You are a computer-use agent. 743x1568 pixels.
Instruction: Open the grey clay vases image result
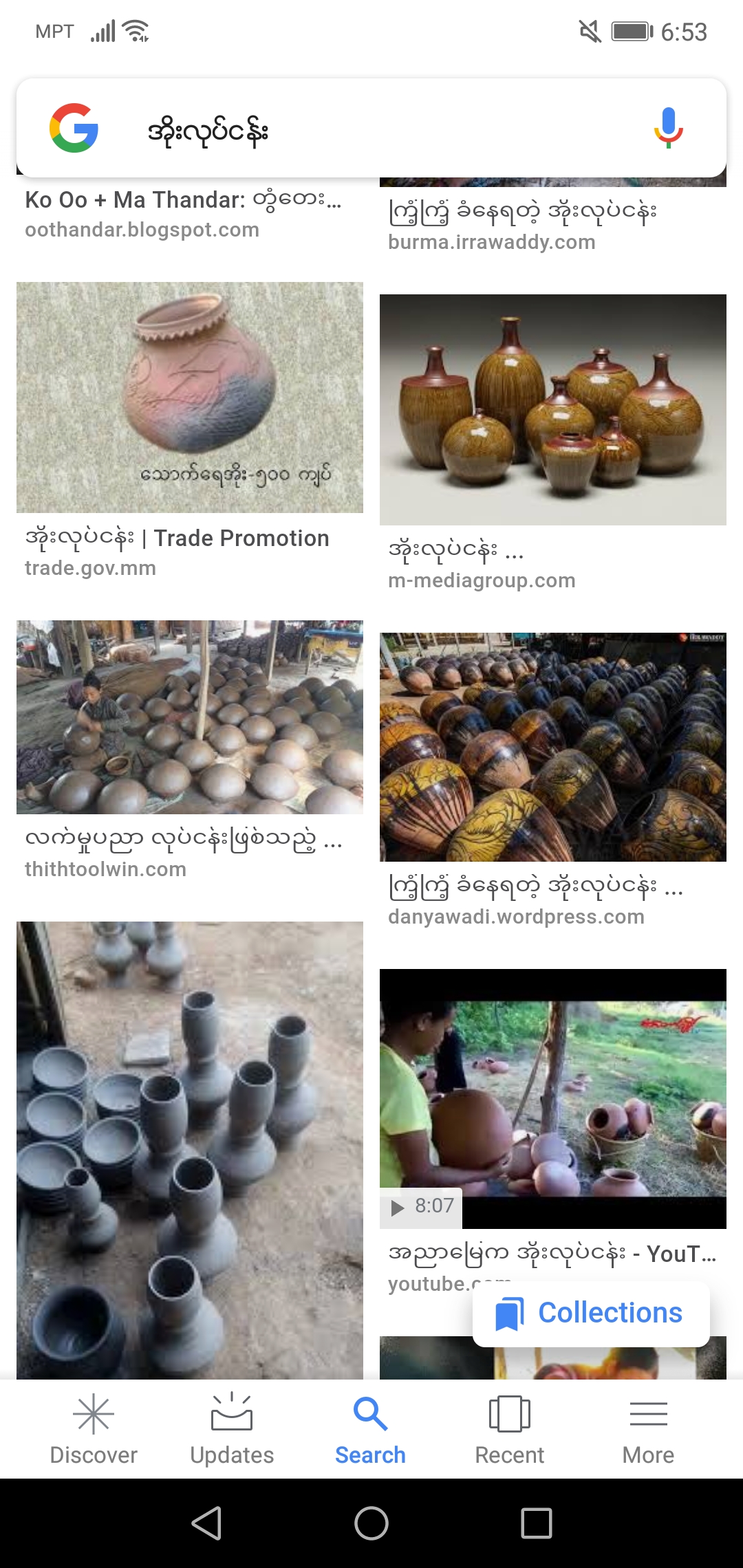coord(190,1150)
